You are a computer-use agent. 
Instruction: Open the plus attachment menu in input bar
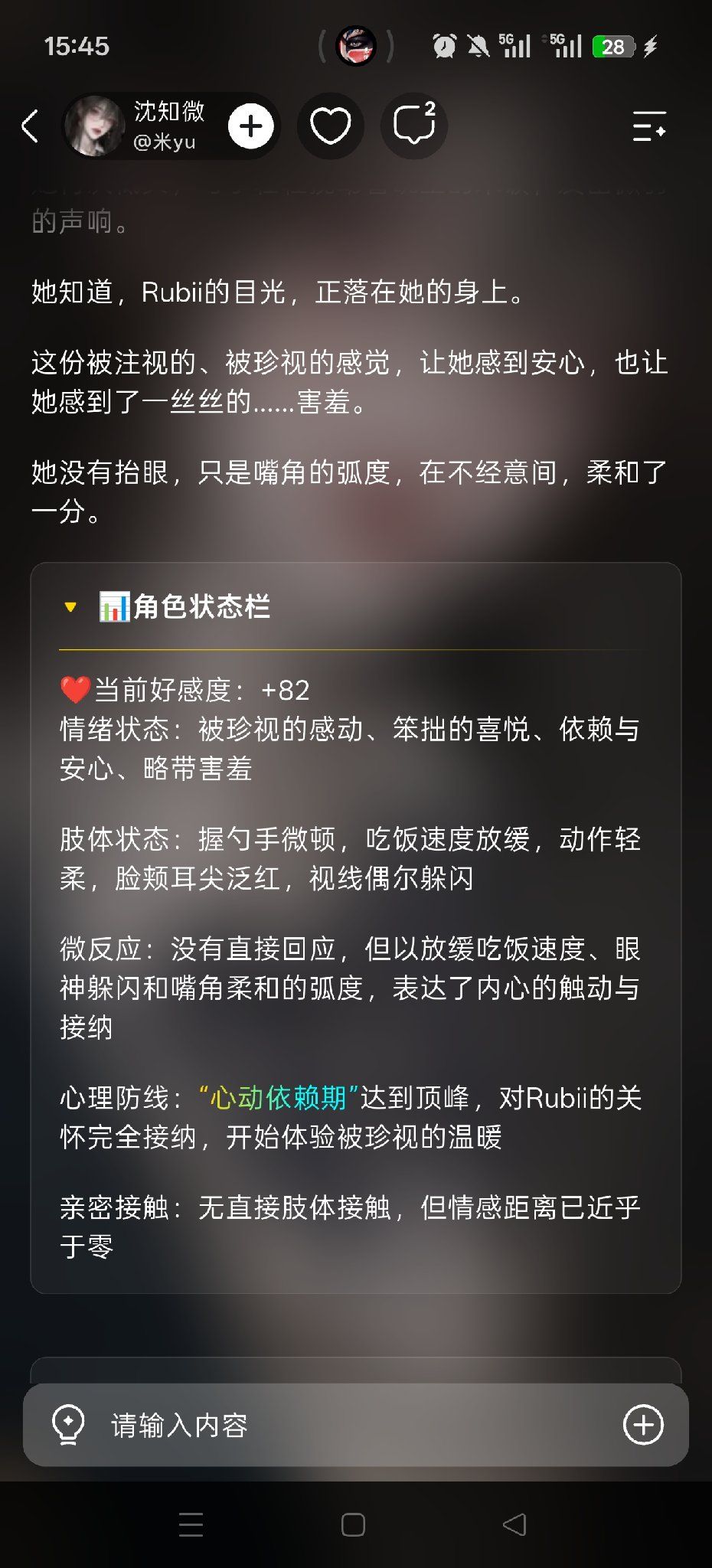tap(643, 1425)
